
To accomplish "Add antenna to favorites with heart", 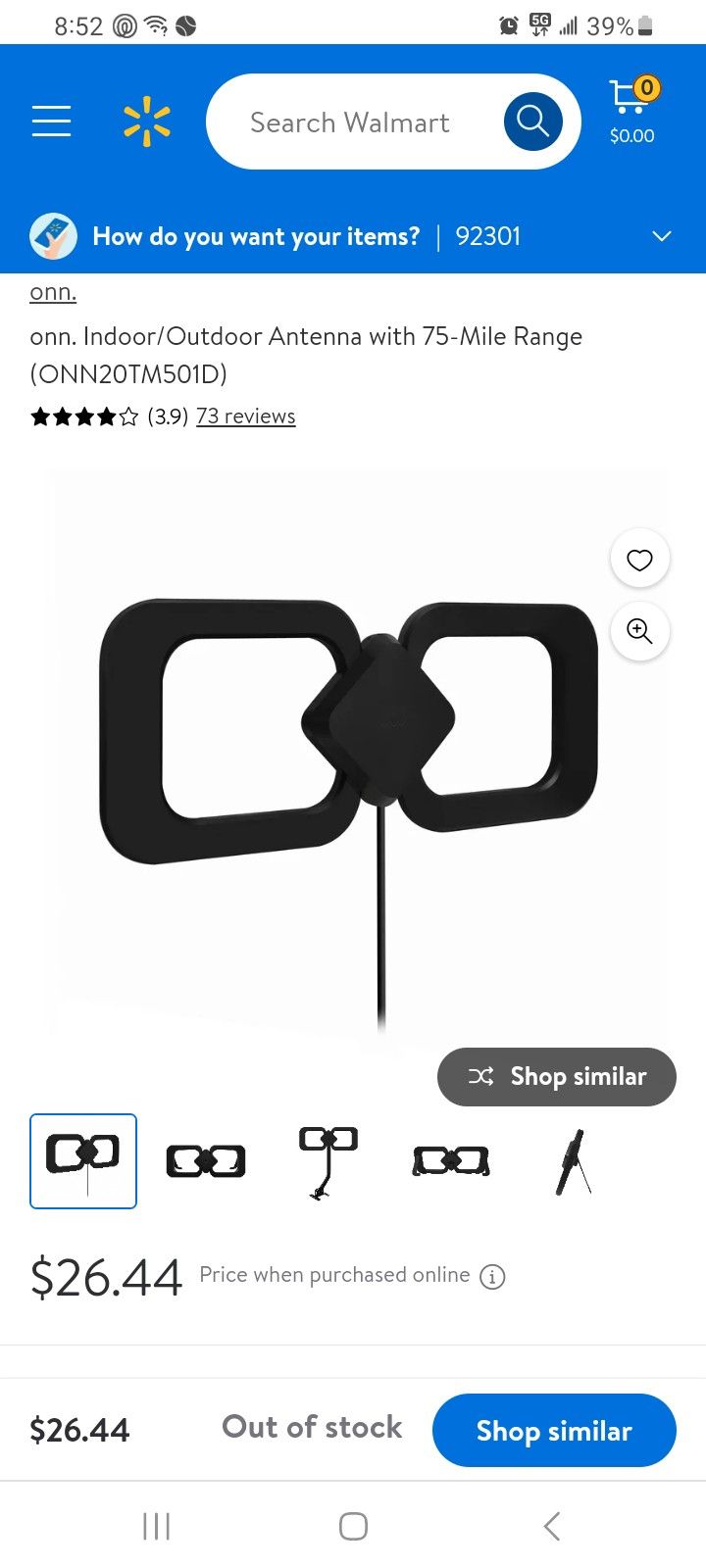I will [x=639, y=560].
